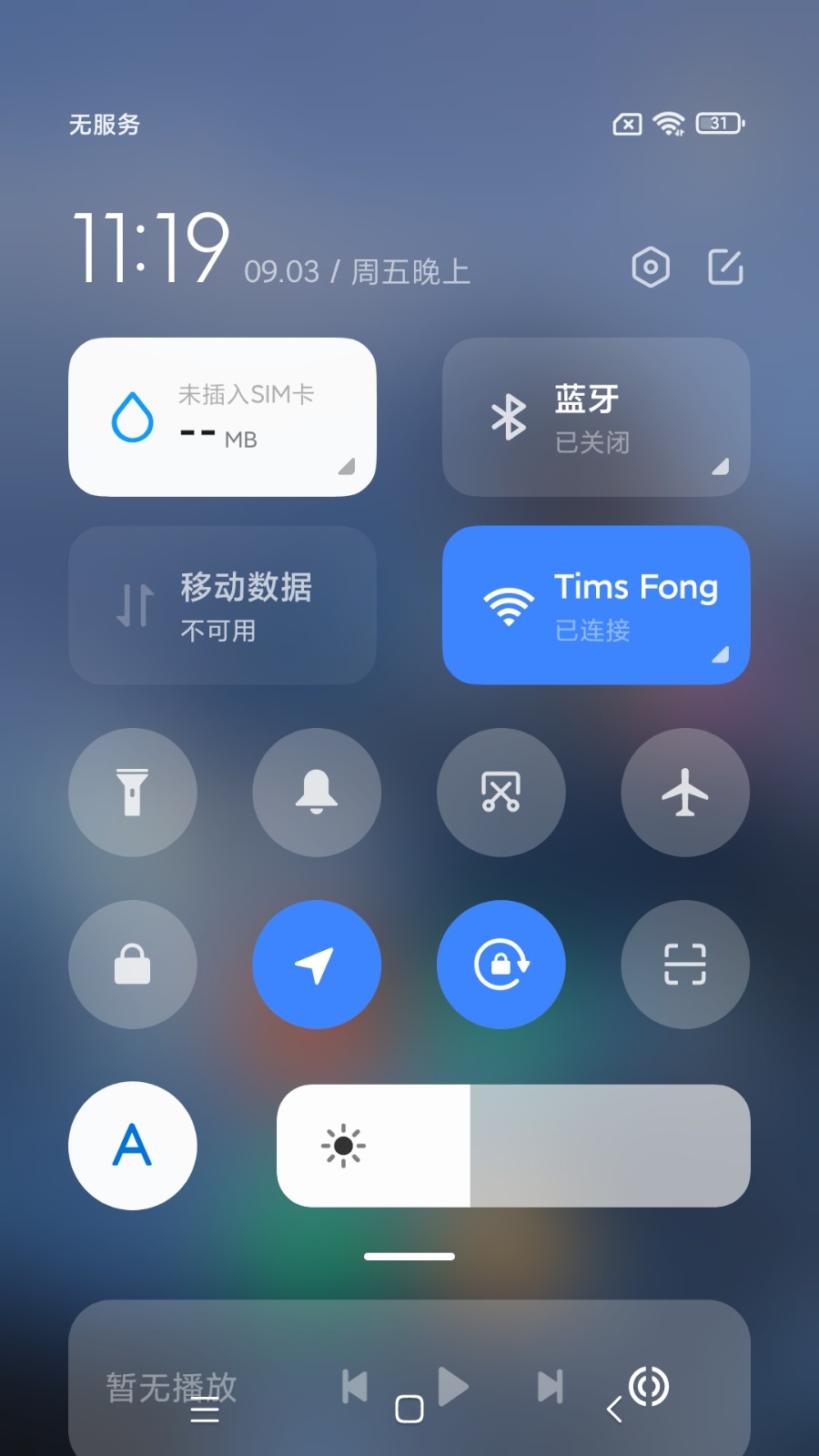
Task: Turn off location services
Action: [317, 965]
